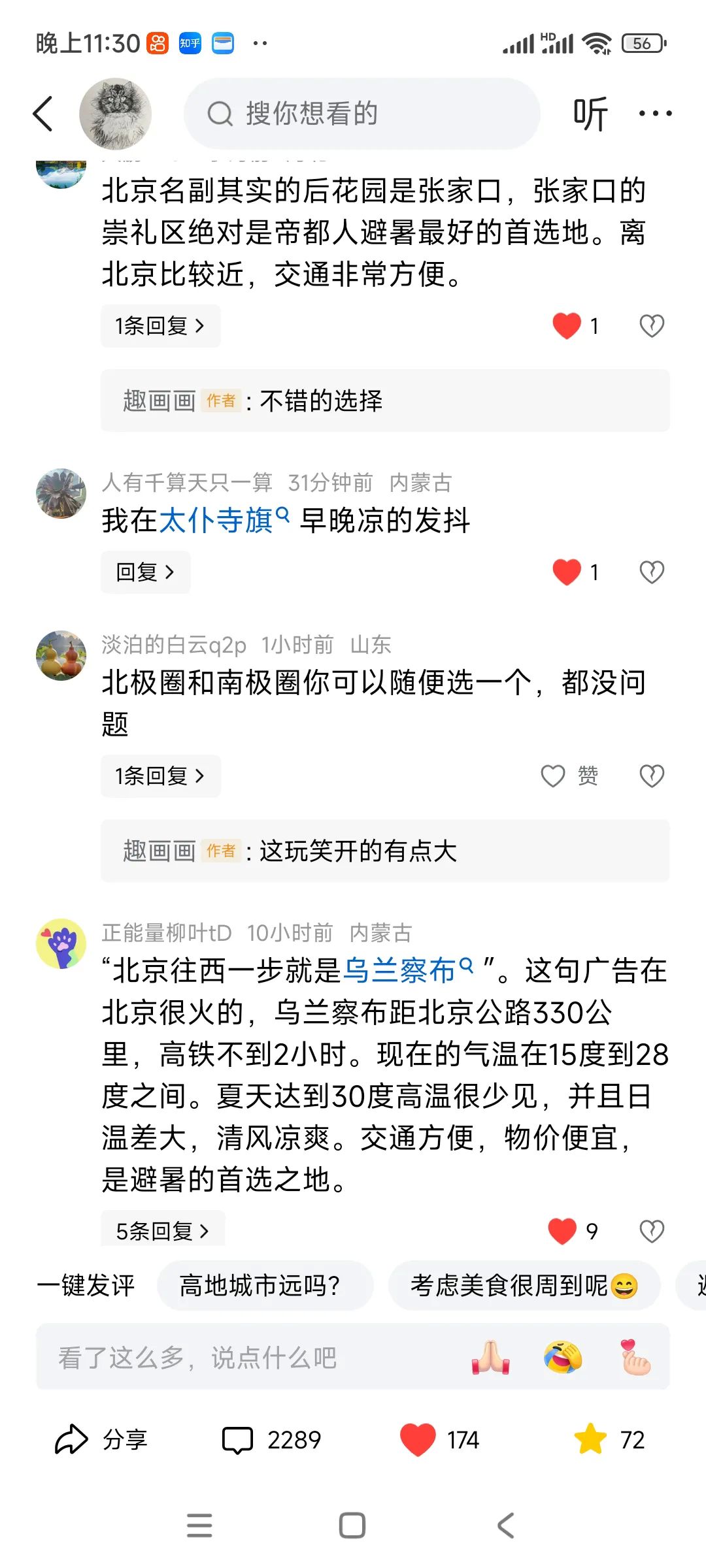Expand 5条回复 under the 乌兰察布 comment

click(162, 1231)
